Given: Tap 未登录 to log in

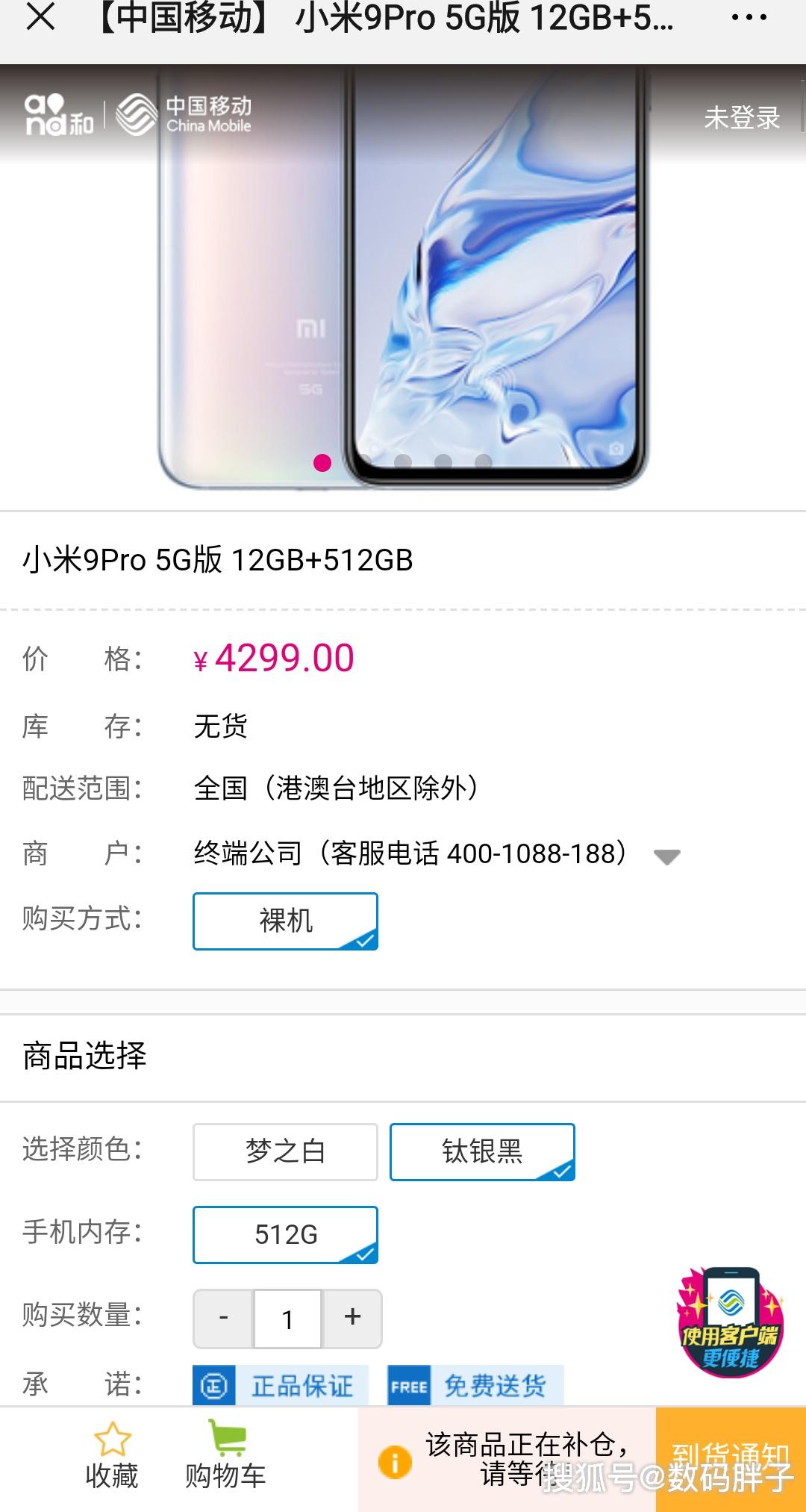Looking at the screenshot, I should (741, 117).
